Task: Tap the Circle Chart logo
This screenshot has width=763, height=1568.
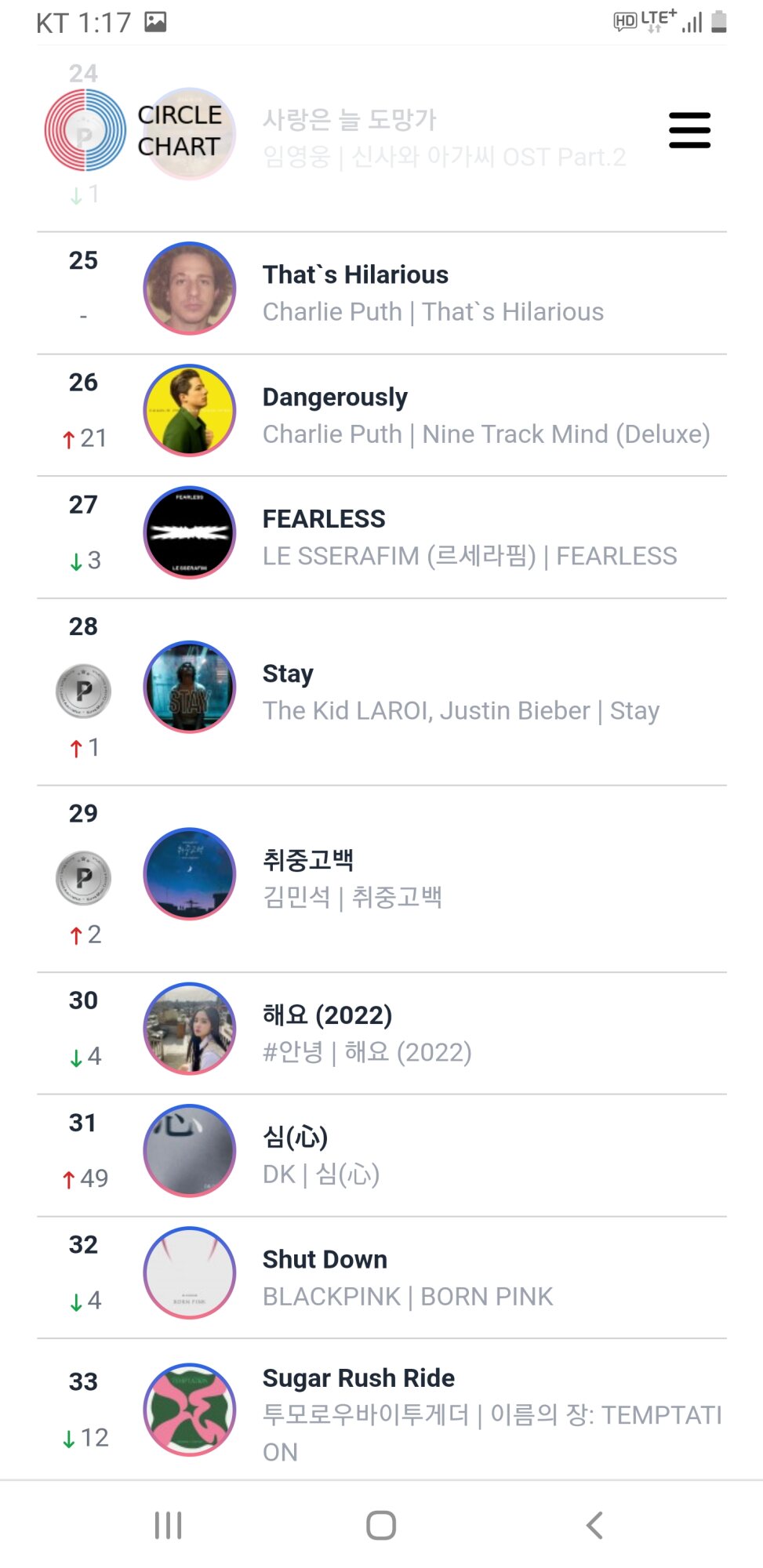Action: (133, 130)
